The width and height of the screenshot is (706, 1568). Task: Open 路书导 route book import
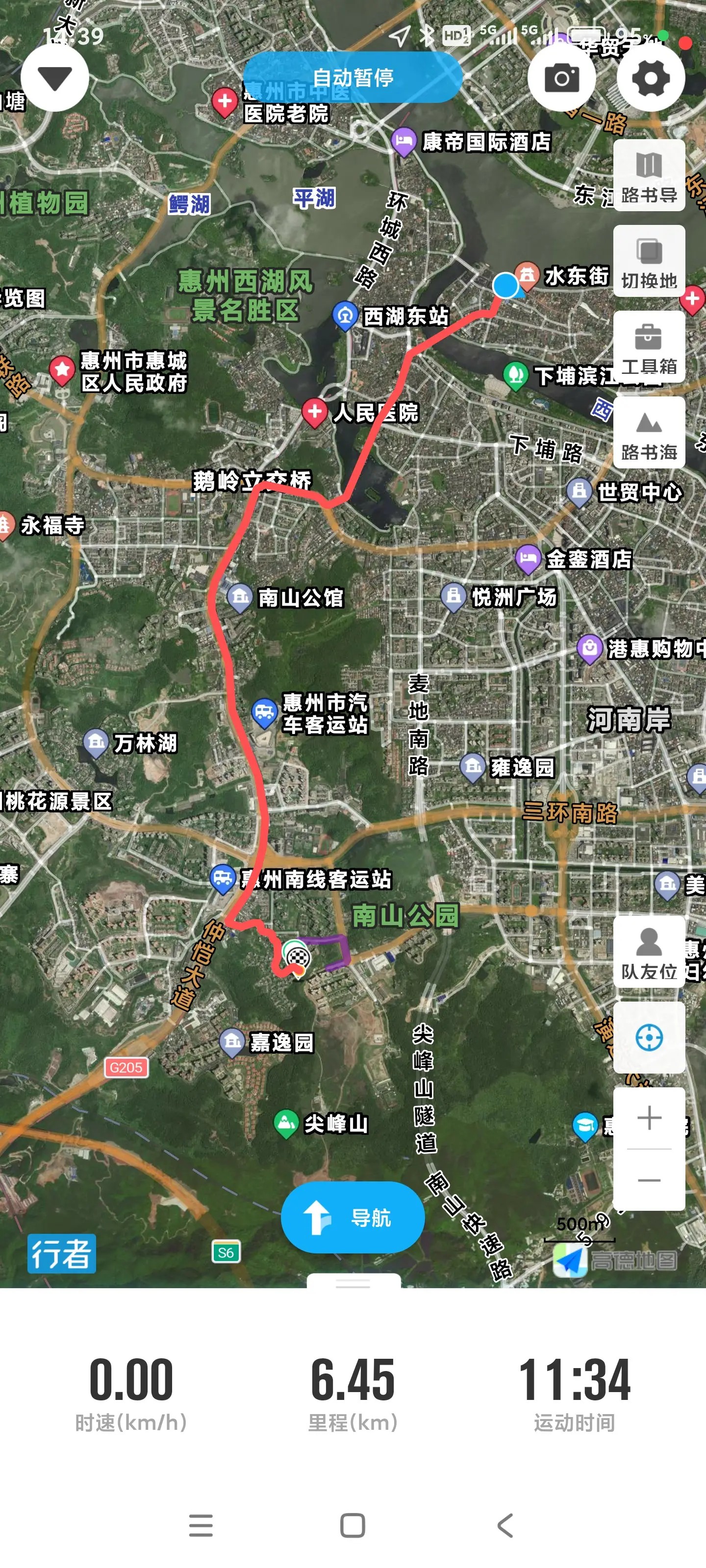click(649, 176)
